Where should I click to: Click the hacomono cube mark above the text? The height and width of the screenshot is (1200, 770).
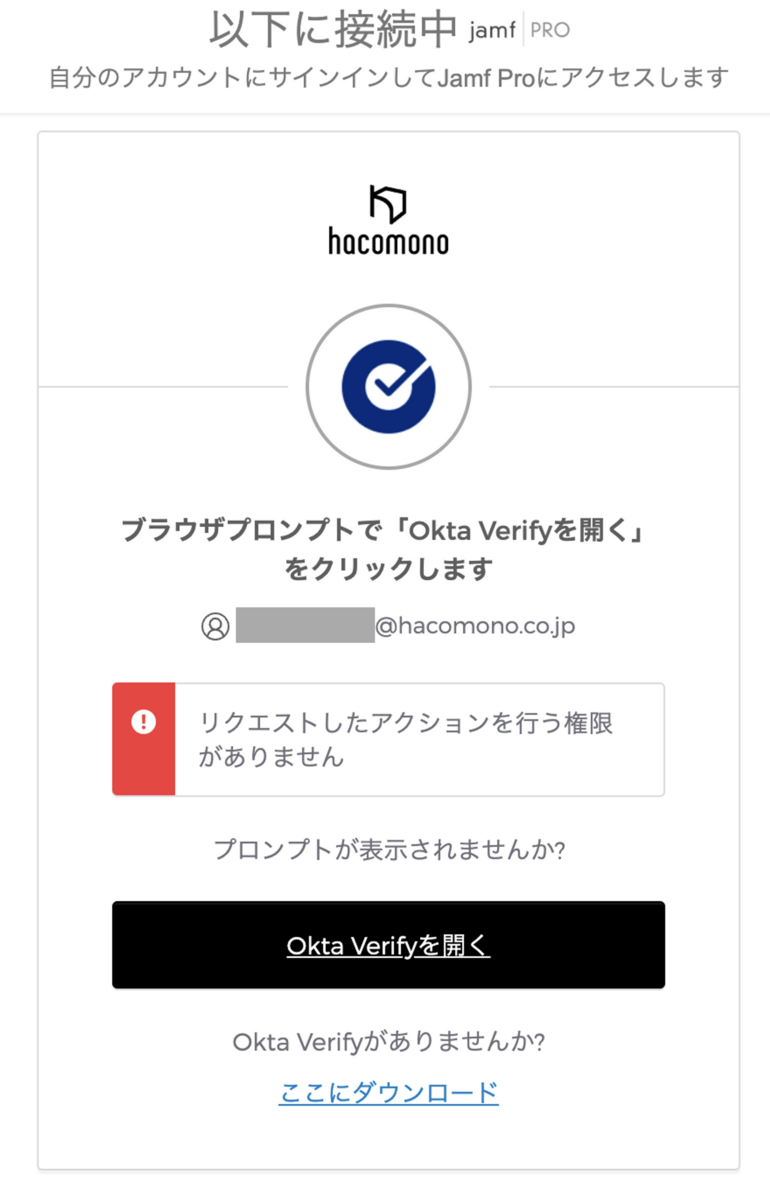click(x=388, y=205)
